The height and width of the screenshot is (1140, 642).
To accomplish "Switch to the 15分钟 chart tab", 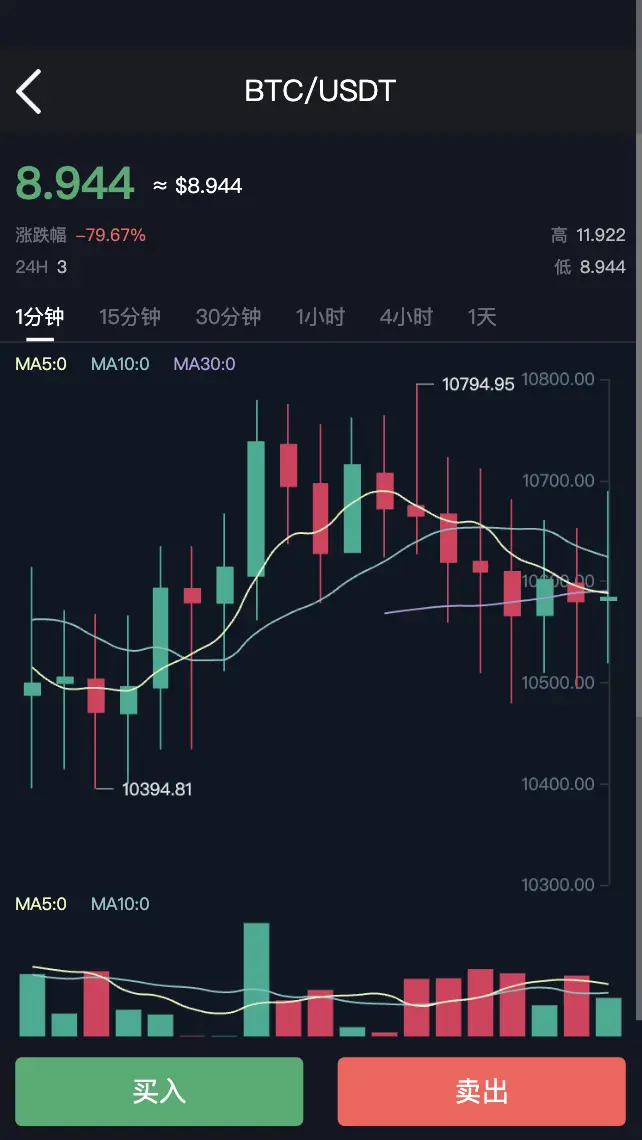I will (x=129, y=317).
